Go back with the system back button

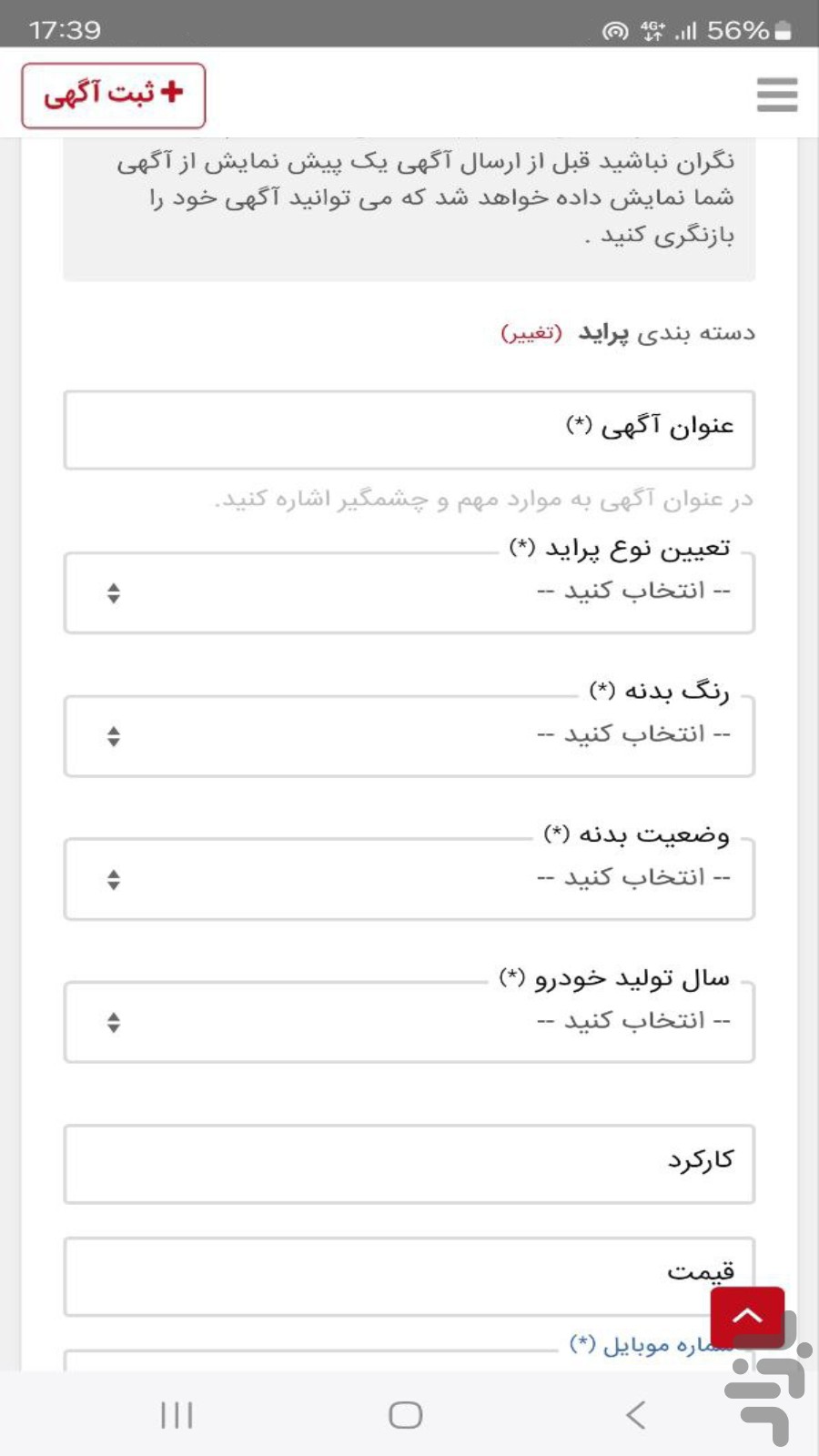tap(636, 1415)
